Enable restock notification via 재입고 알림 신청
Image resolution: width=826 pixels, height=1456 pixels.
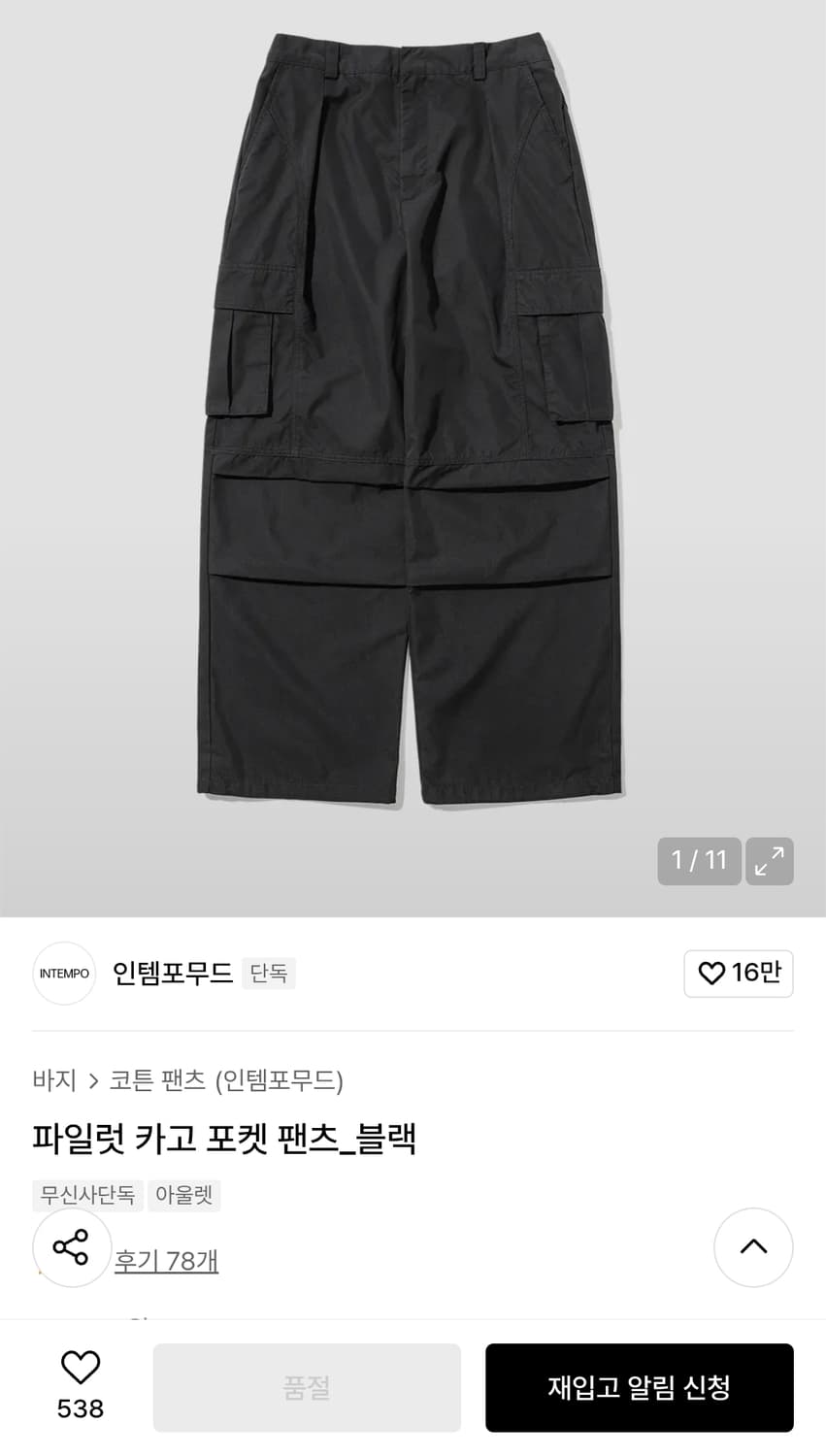(x=639, y=1387)
